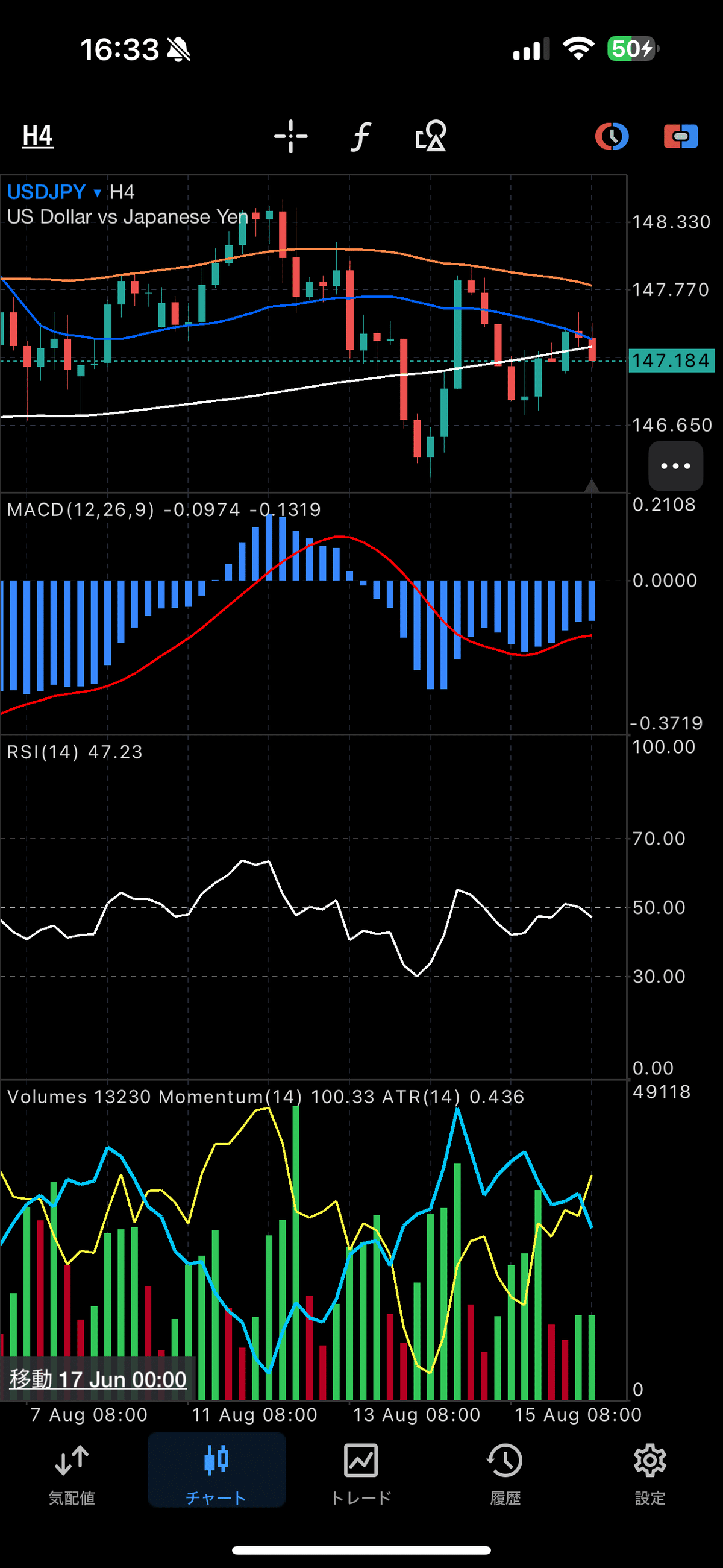The width and height of the screenshot is (723, 1568).
Task: Open the clock icon in the toolbar
Action: click(612, 136)
